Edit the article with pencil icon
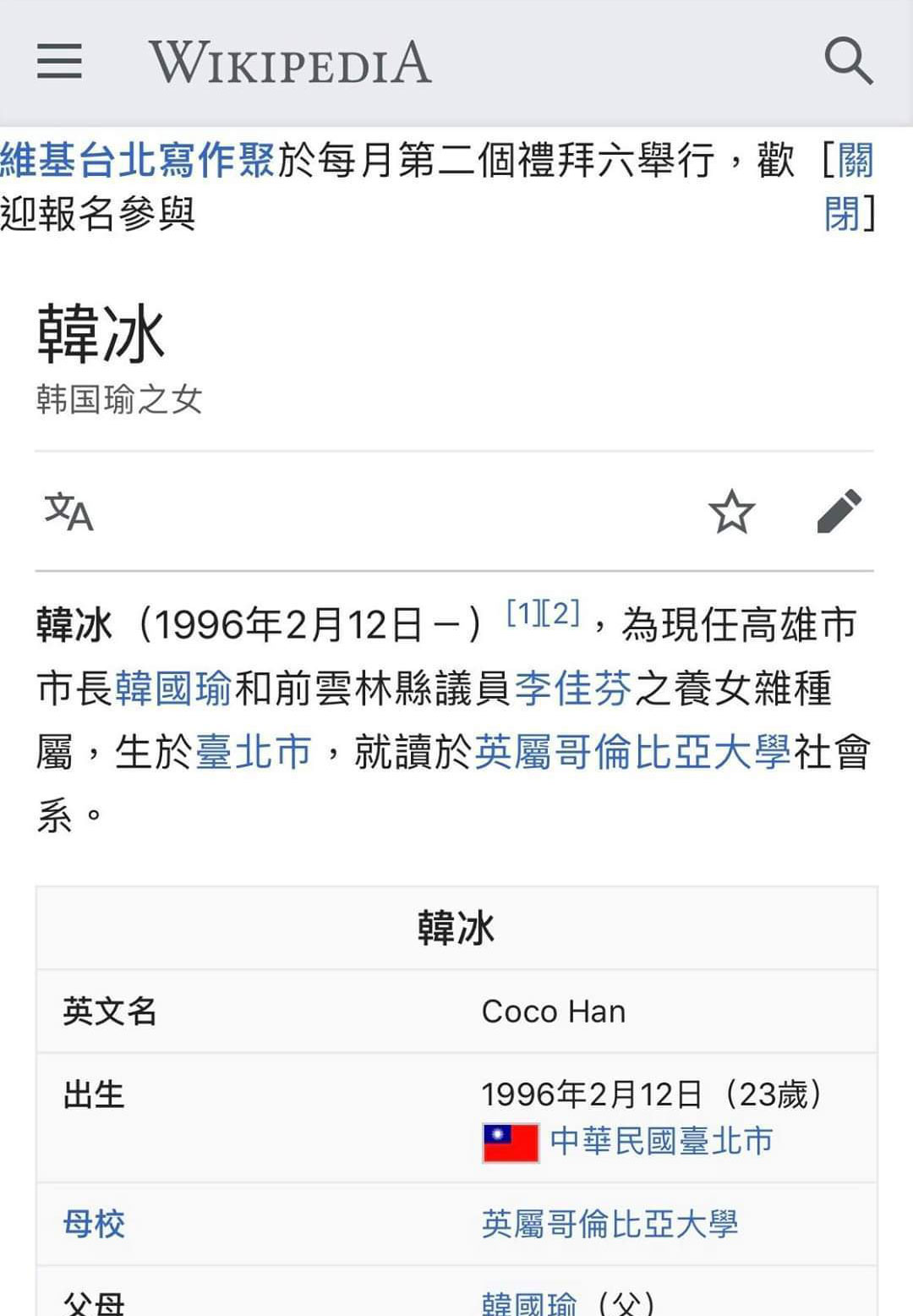Screen dimensions: 913x1316 click(x=839, y=512)
